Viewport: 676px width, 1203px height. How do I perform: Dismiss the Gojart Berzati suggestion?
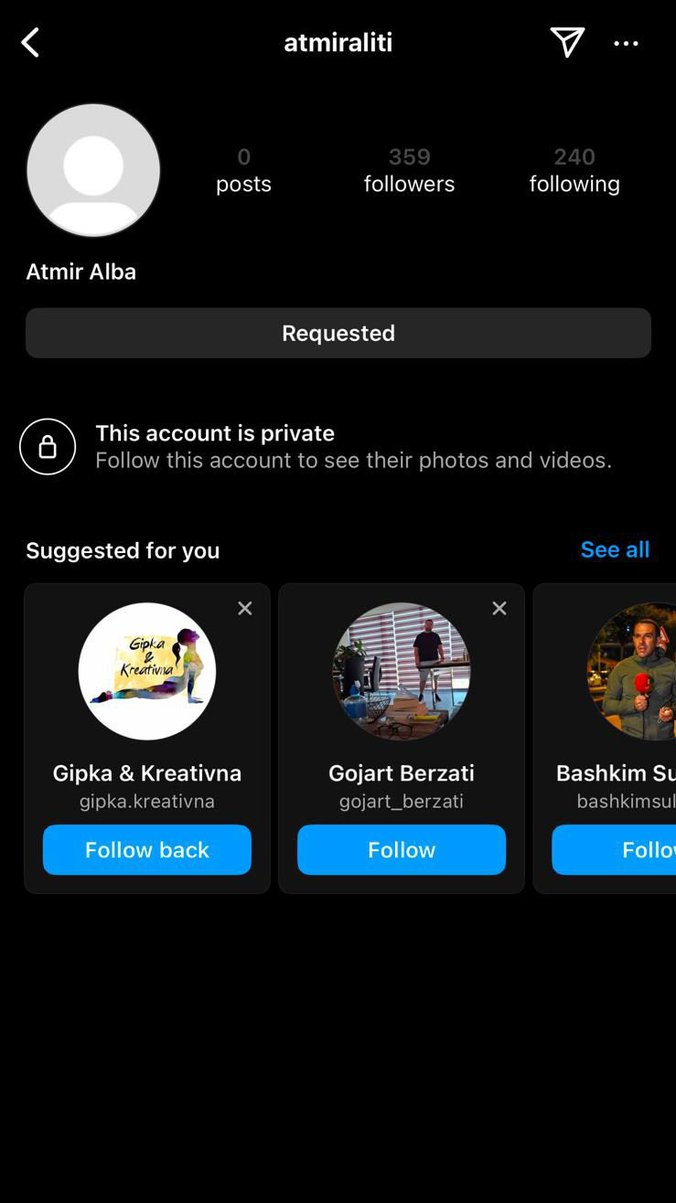point(499,608)
